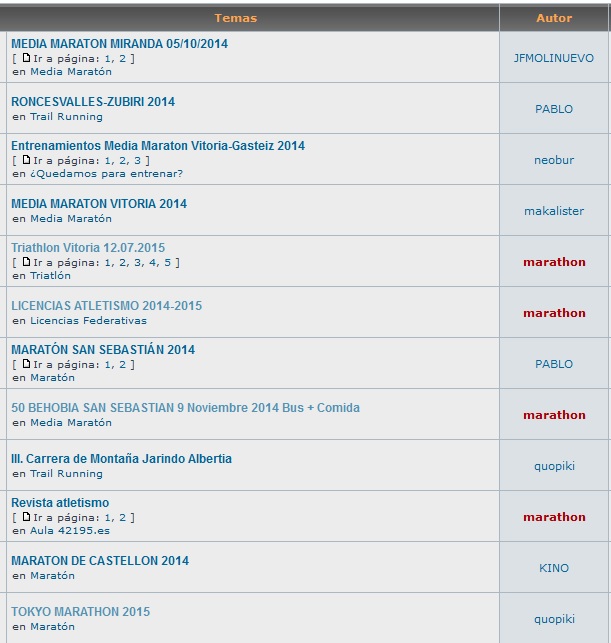
Task: Open the MEDIA MARATON MIRANDA 05/10/2014 topic
Action: [119, 44]
